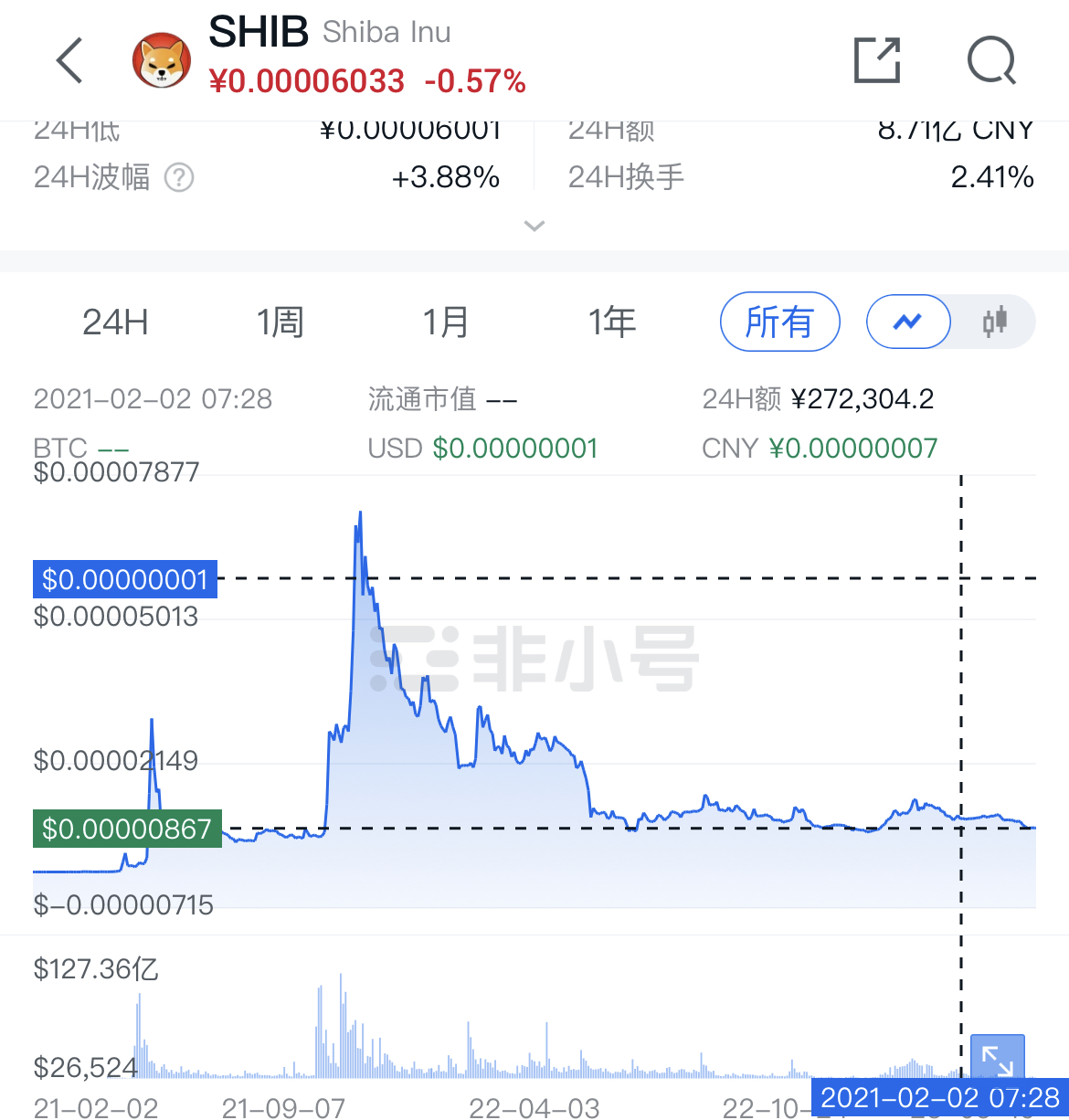Select the 1周 chart range
This screenshot has width=1069, height=1120.
(280, 322)
